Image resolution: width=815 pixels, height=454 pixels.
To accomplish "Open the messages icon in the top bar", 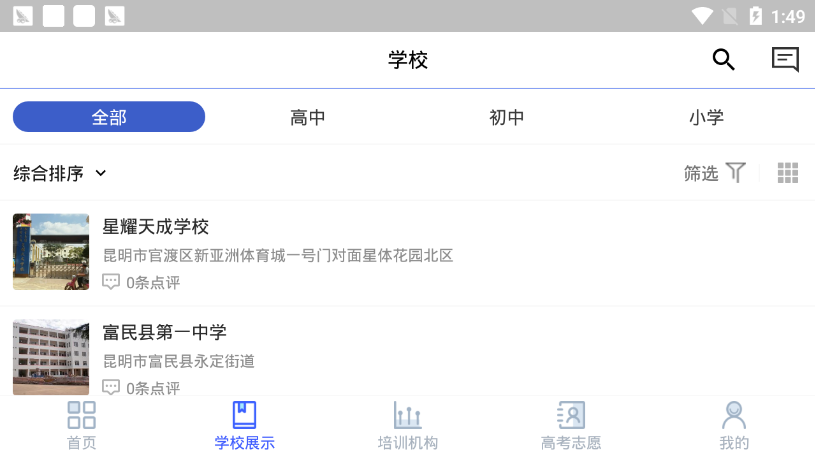I will click(785, 60).
